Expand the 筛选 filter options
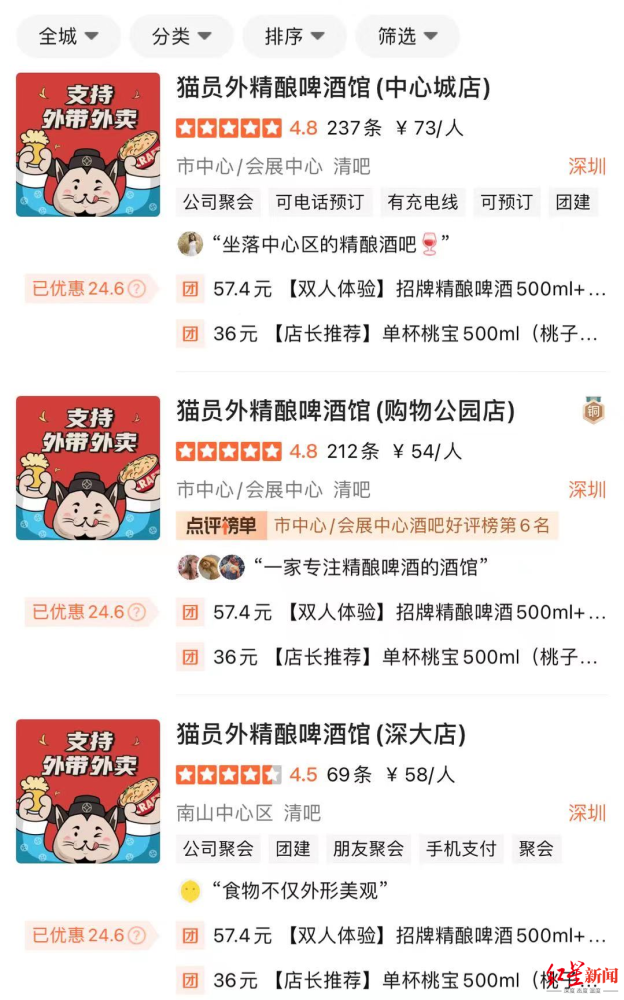624x1000 pixels. click(x=408, y=36)
